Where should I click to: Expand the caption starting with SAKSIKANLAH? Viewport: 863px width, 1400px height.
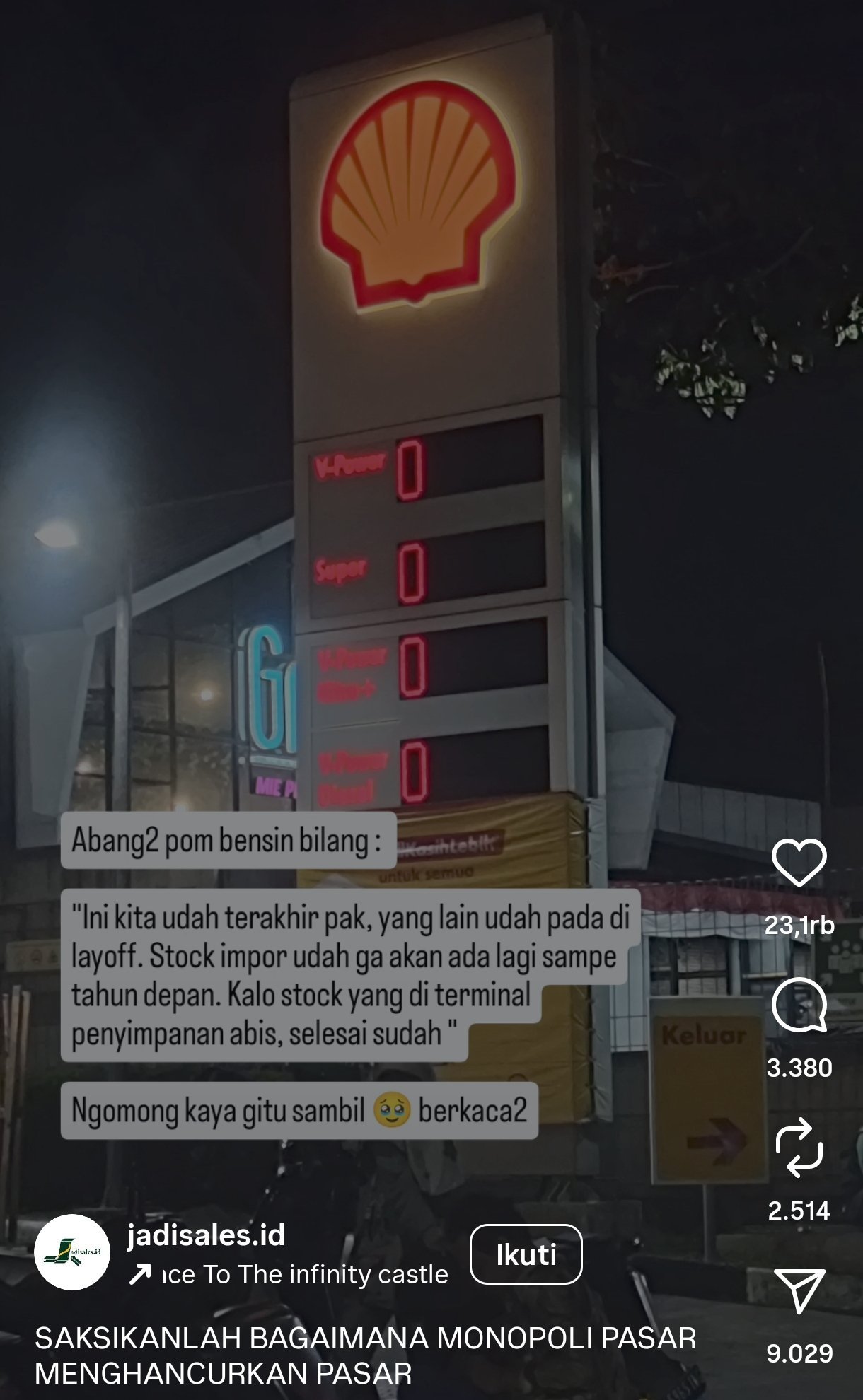coord(365,1355)
